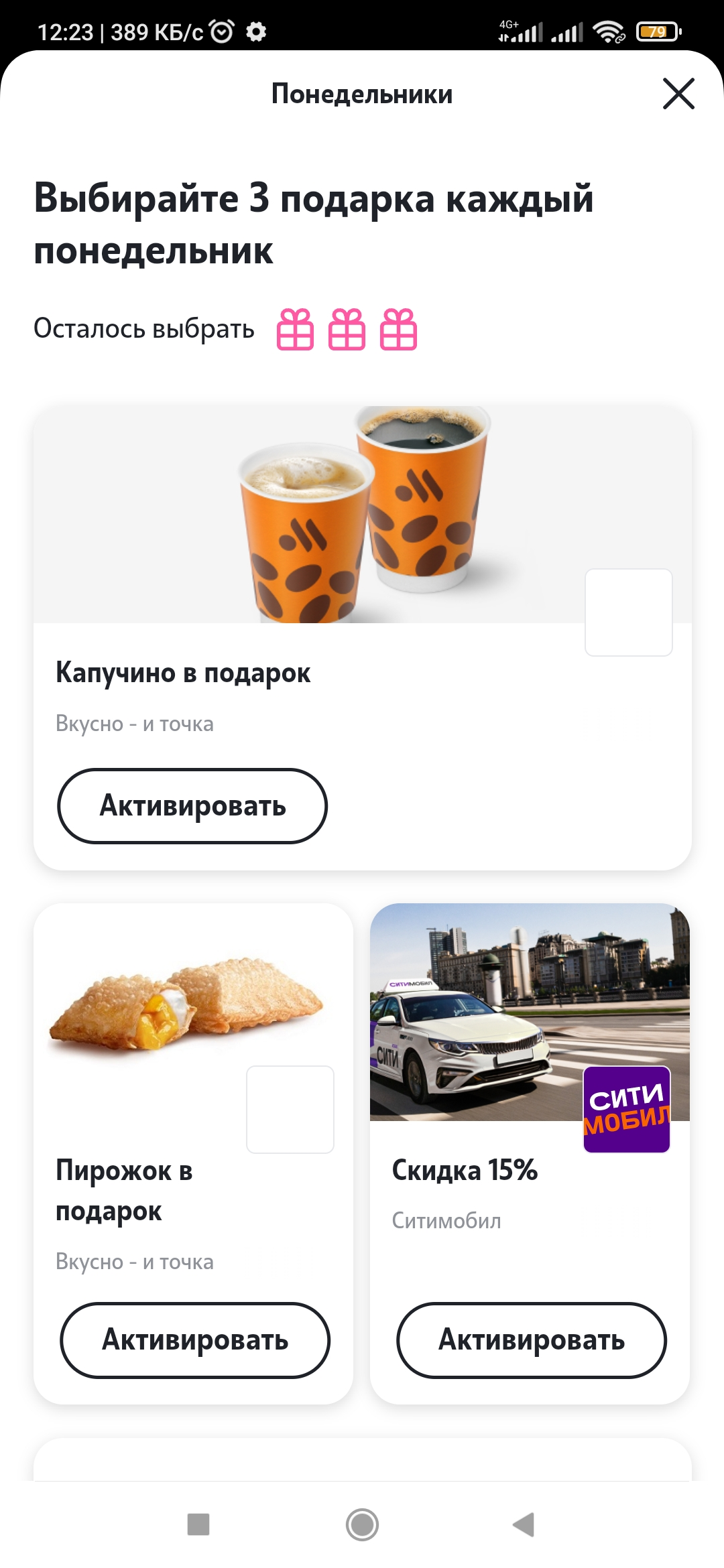Activate the Капучино в подарок offer

click(192, 806)
